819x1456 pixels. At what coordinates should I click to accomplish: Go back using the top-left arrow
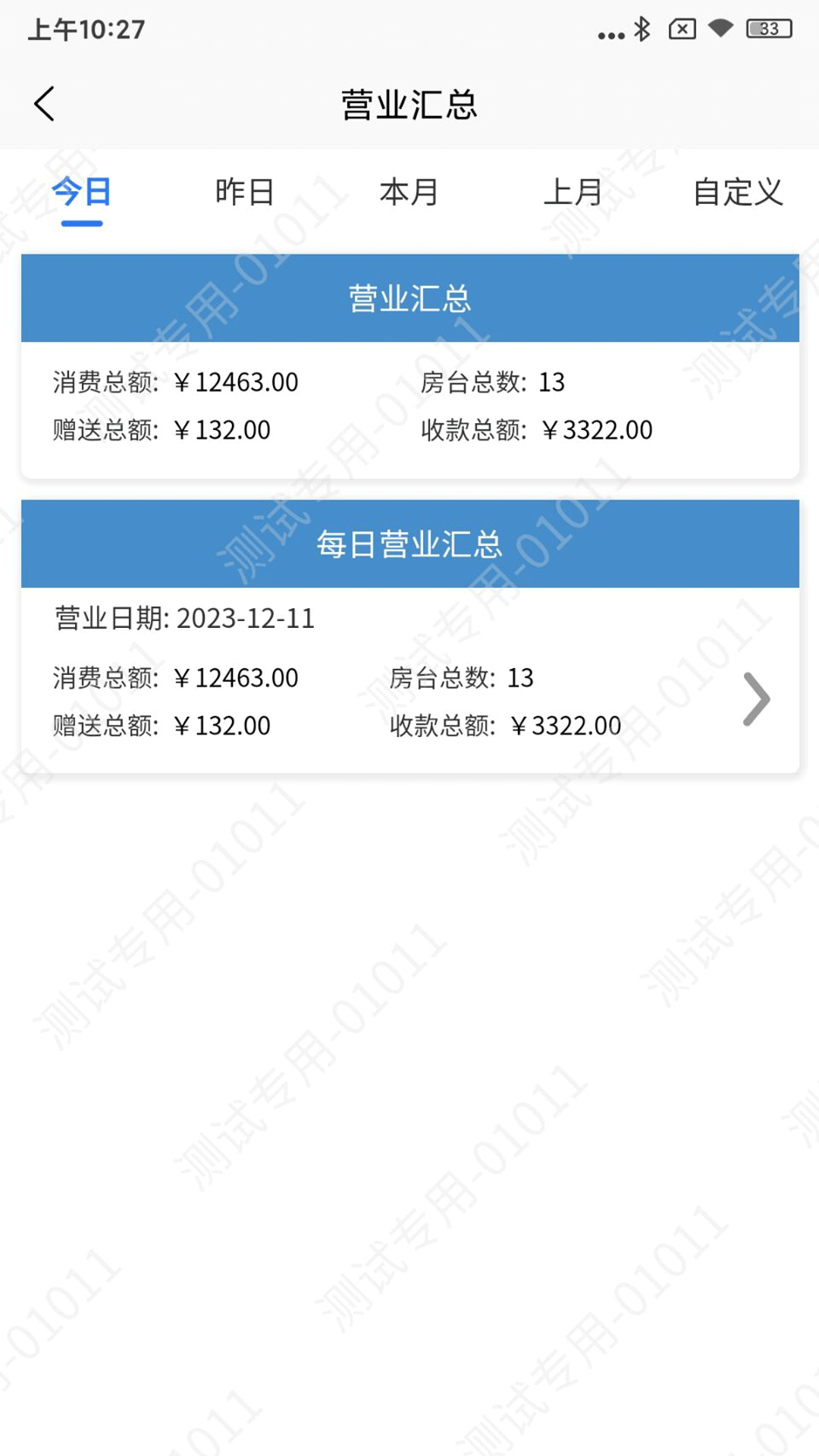(x=45, y=104)
